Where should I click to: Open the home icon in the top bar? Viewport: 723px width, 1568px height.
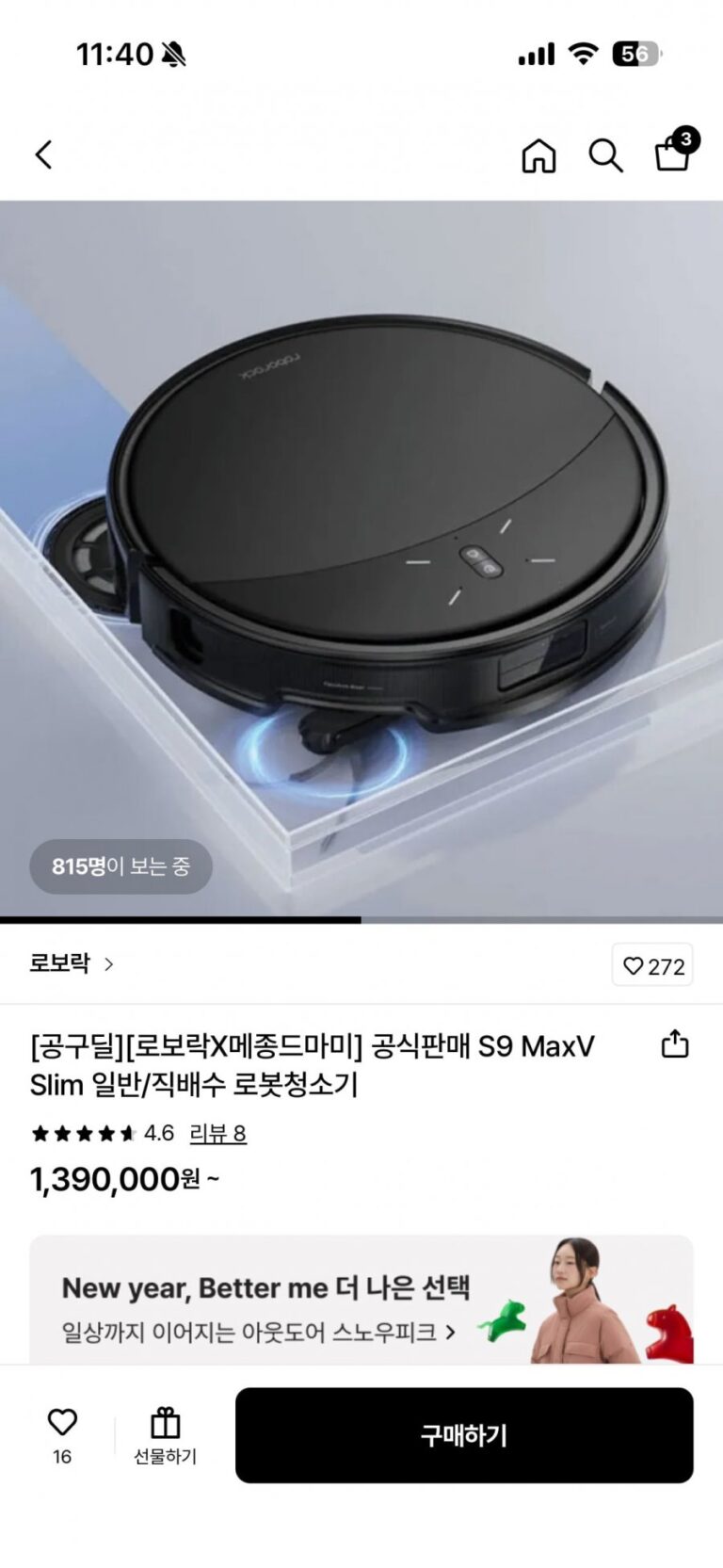538,155
